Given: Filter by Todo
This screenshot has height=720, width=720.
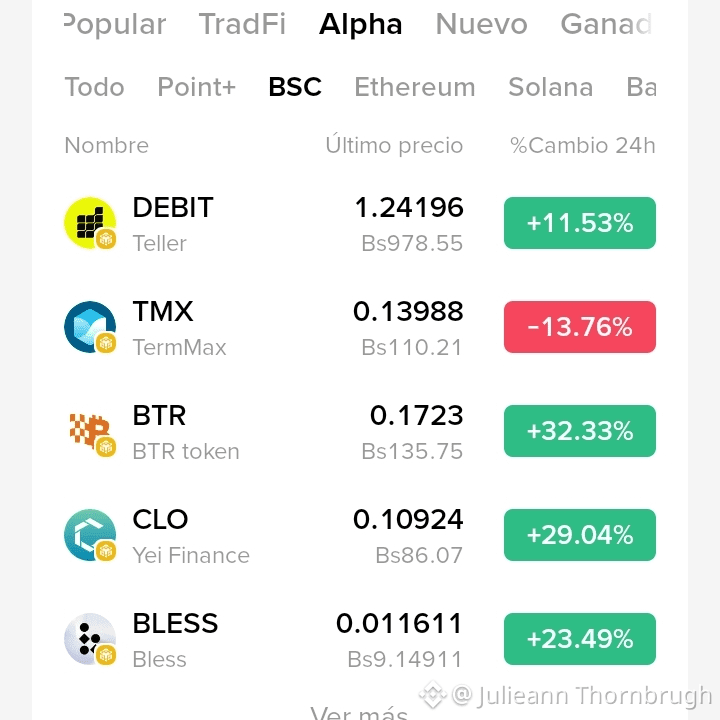Looking at the screenshot, I should (95, 87).
